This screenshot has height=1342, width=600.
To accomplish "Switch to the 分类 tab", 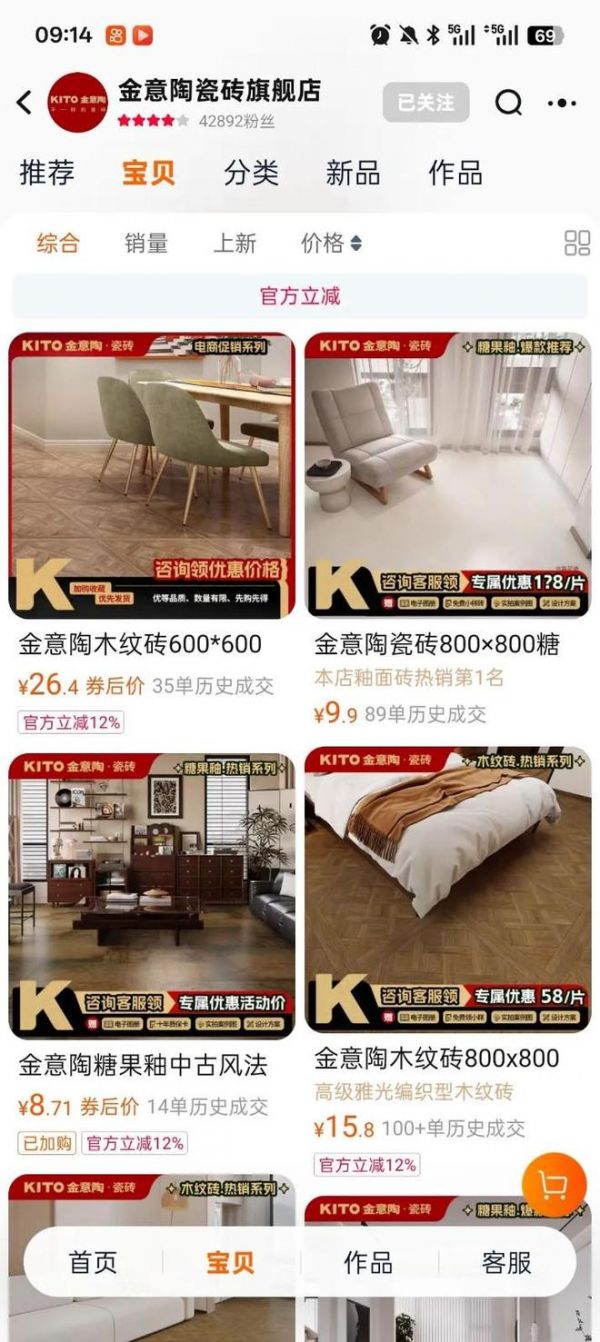I will click(251, 172).
